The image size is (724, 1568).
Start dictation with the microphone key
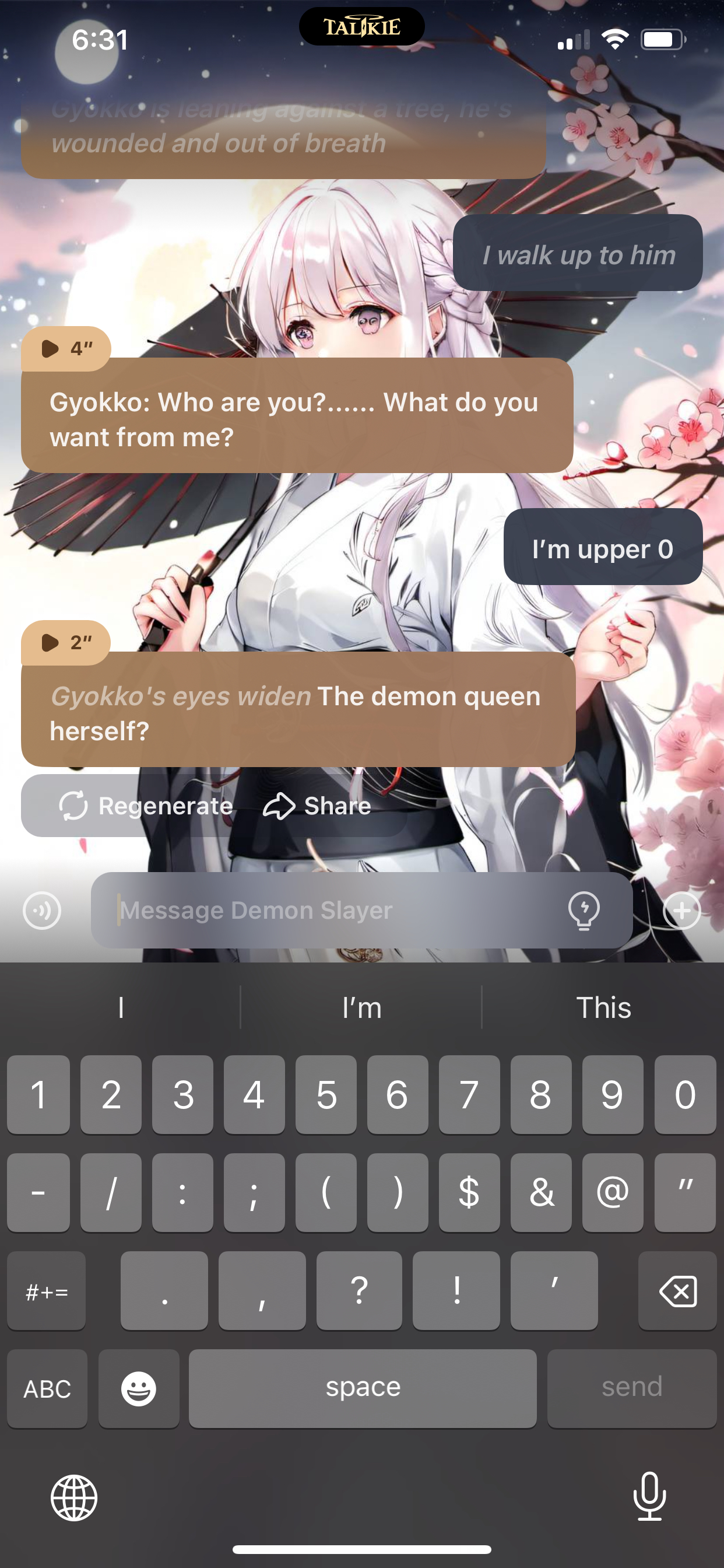point(649,1496)
